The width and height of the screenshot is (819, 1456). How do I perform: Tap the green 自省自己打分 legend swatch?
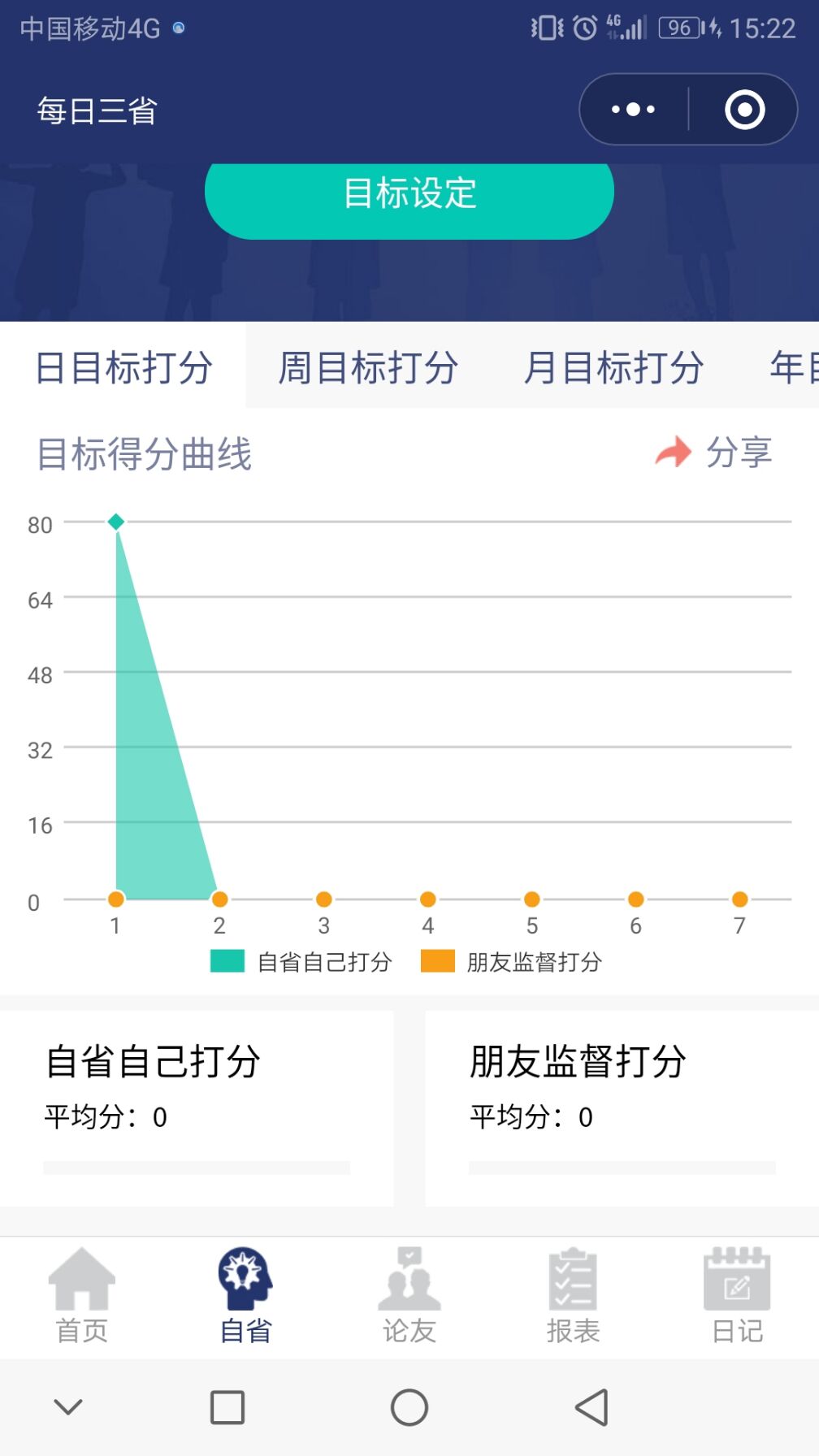[x=227, y=960]
